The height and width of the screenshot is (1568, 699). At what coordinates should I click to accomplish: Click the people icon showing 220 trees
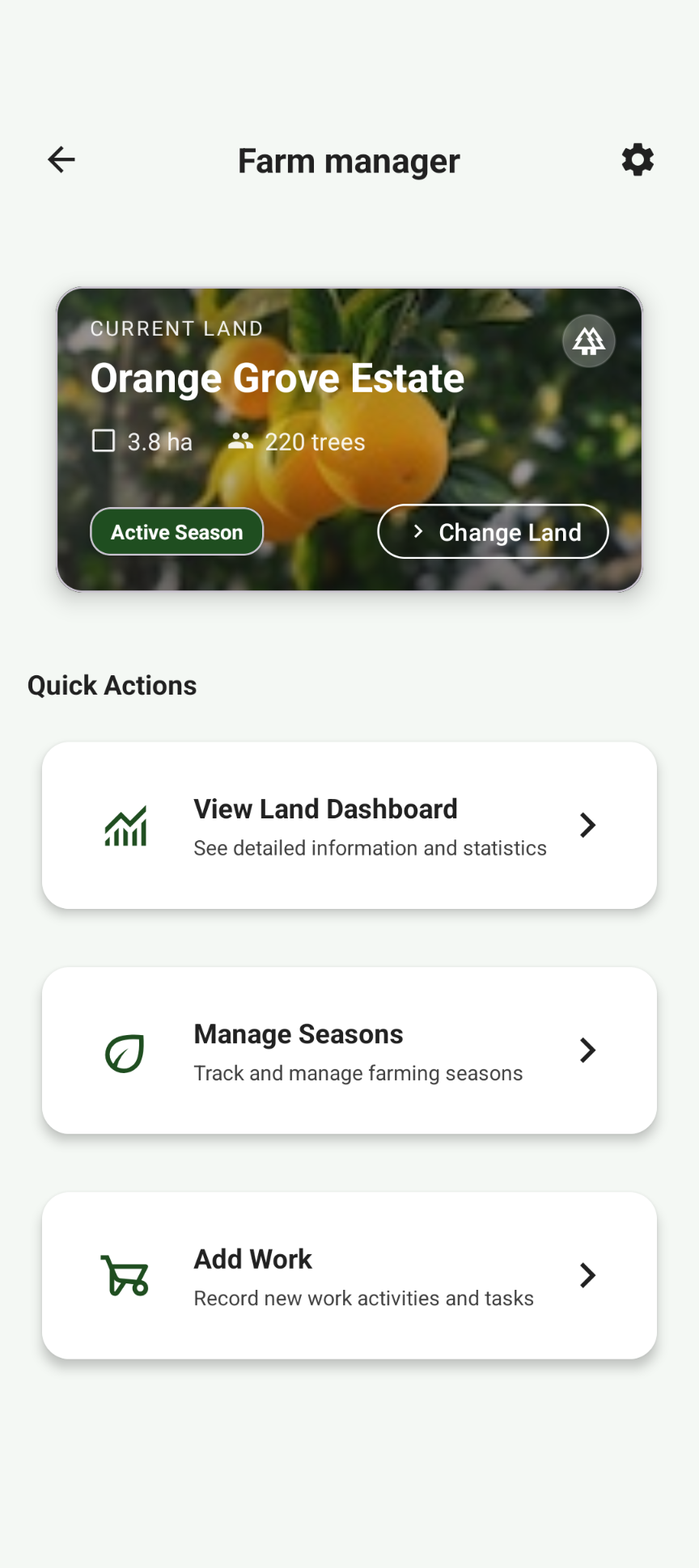point(240,442)
